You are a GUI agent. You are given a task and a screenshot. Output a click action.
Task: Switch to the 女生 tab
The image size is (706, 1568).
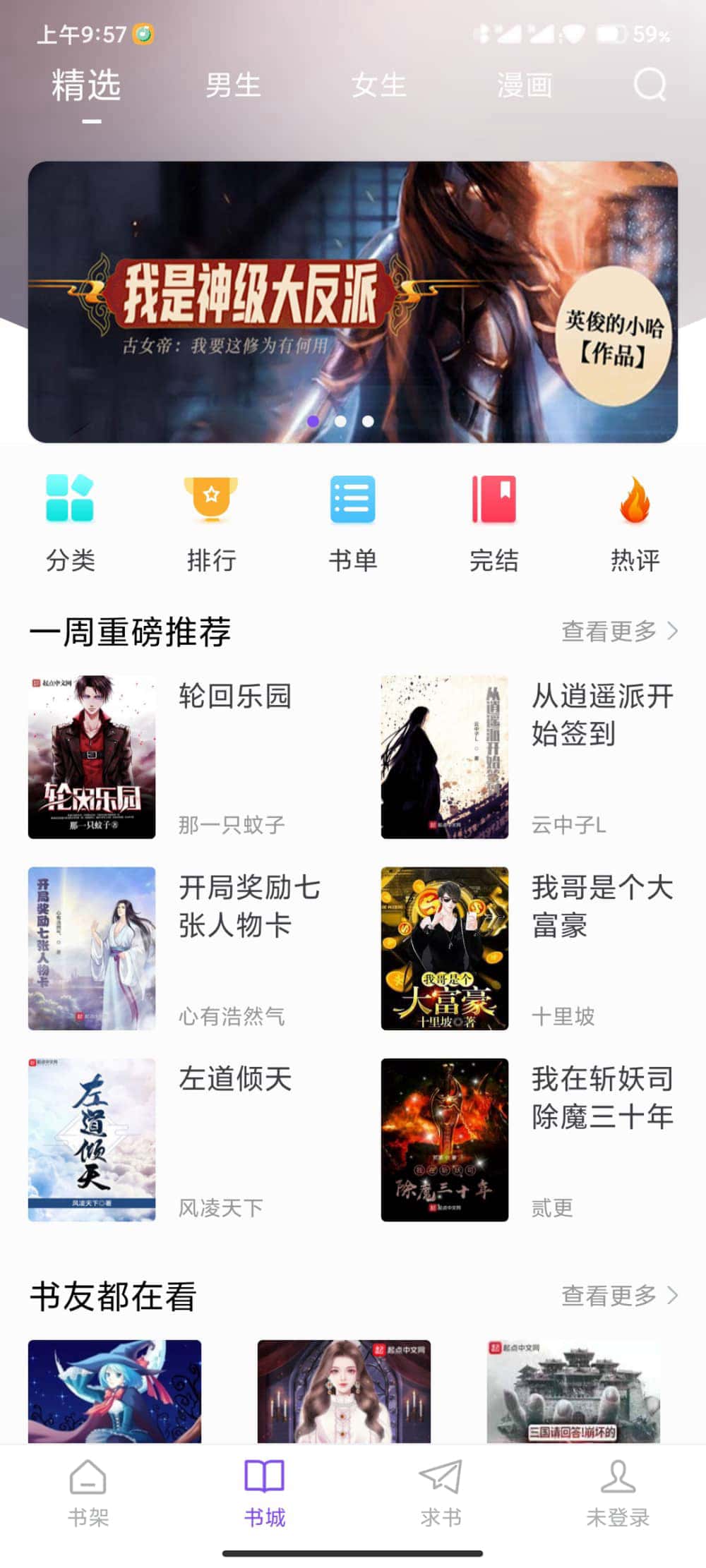click(379, 85)
